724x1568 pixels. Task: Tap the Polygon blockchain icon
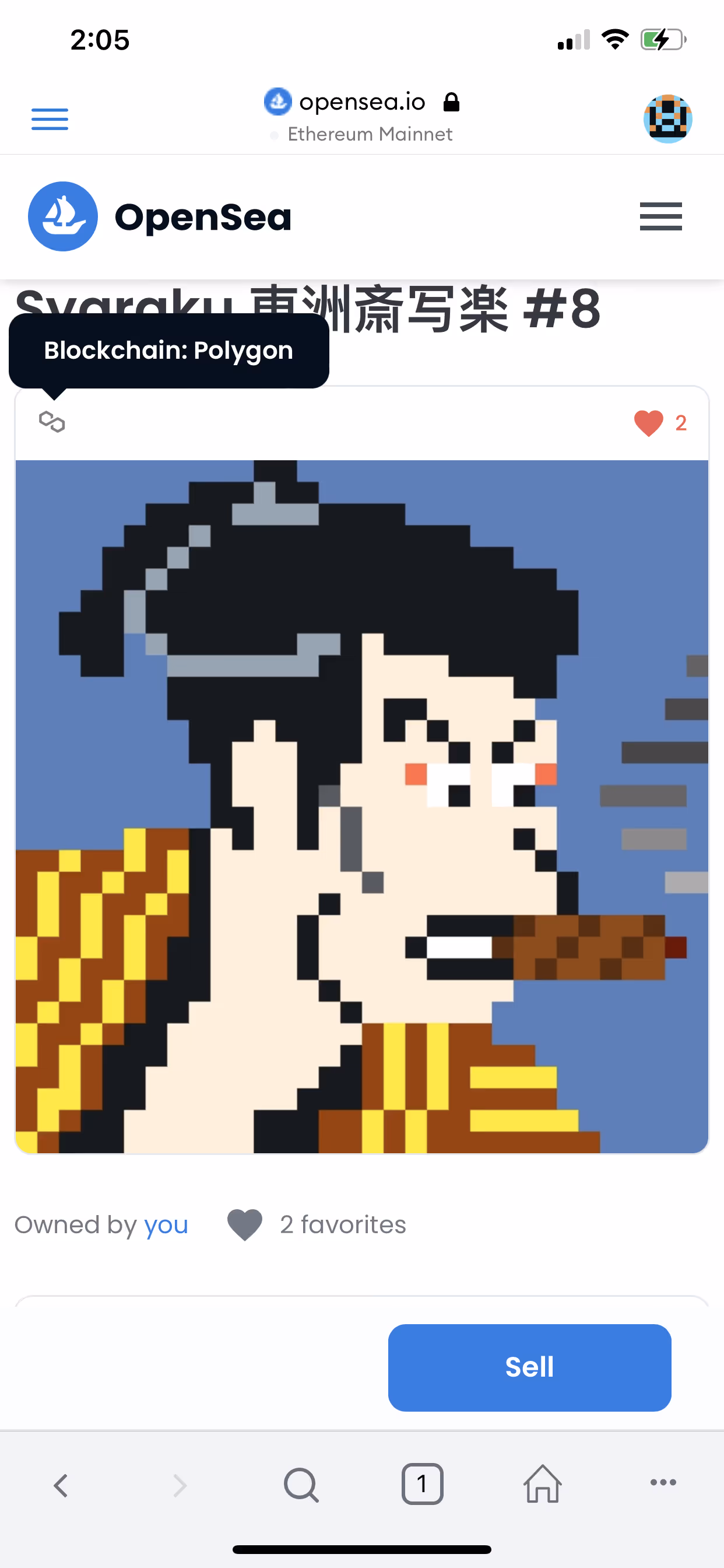pos(52,422)
